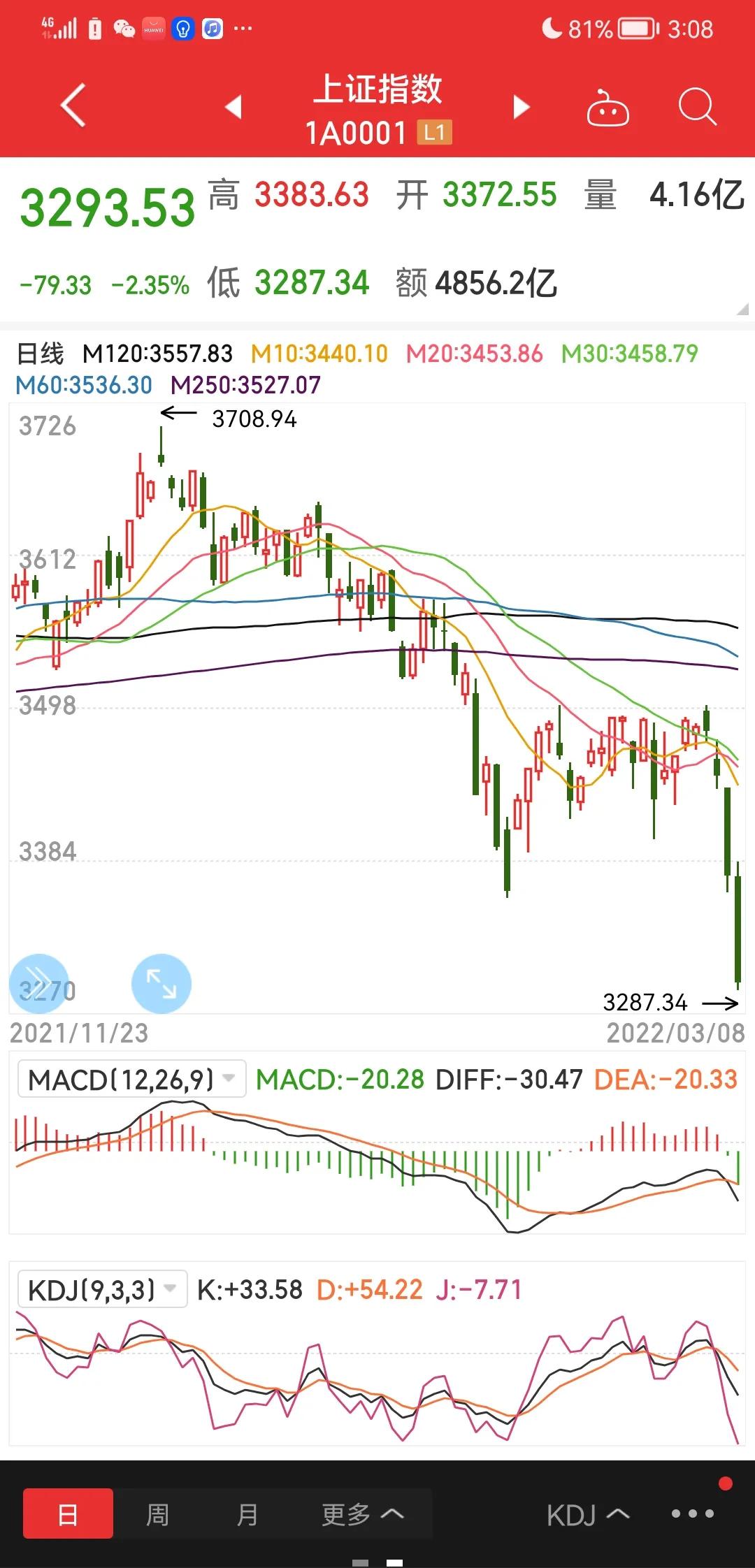Expand the 更多 period options
This screenshot has height=1568, width=755.
coord(361,1514)
